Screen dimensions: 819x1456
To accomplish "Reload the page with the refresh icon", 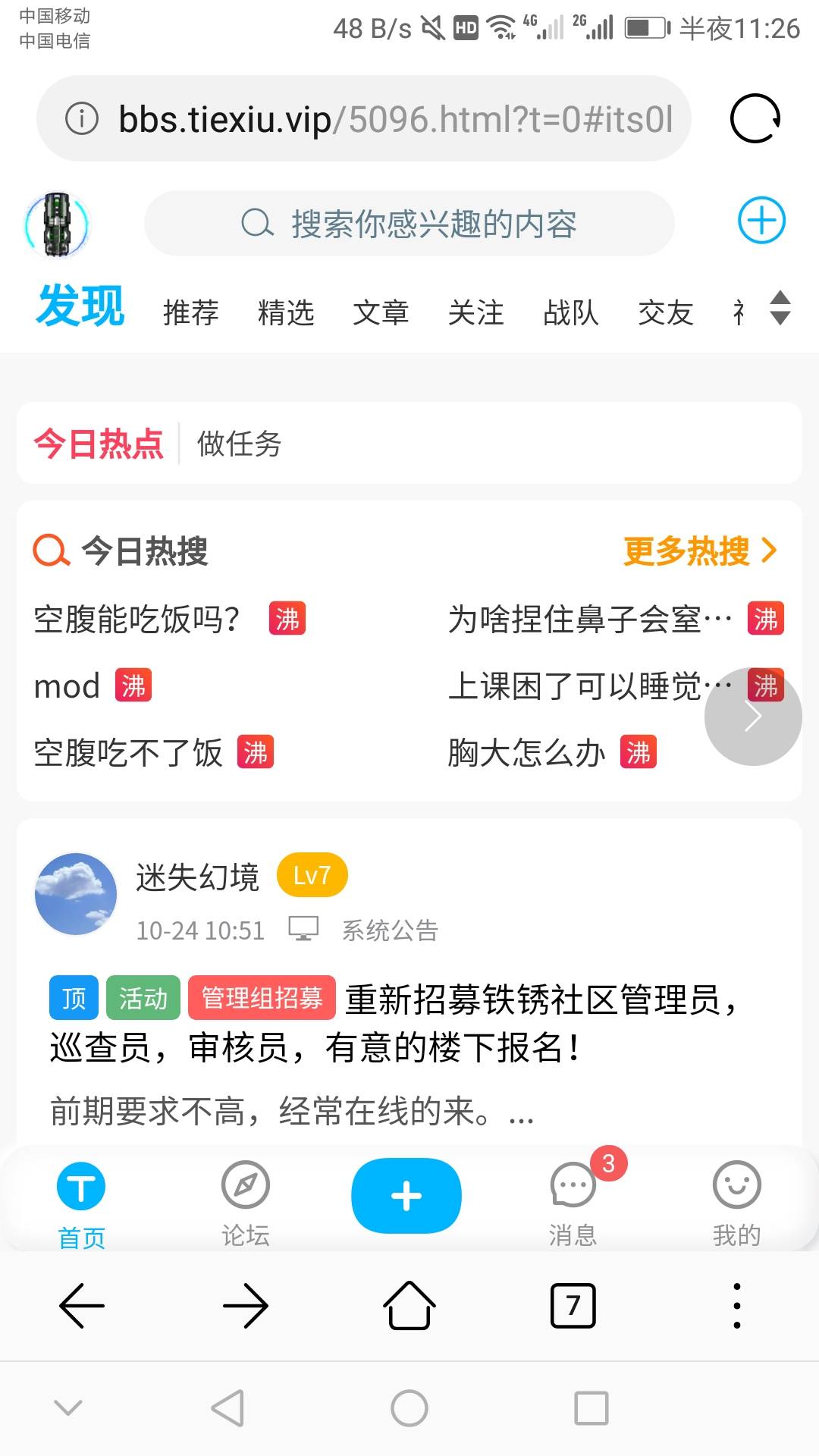I will coord(755,118).
